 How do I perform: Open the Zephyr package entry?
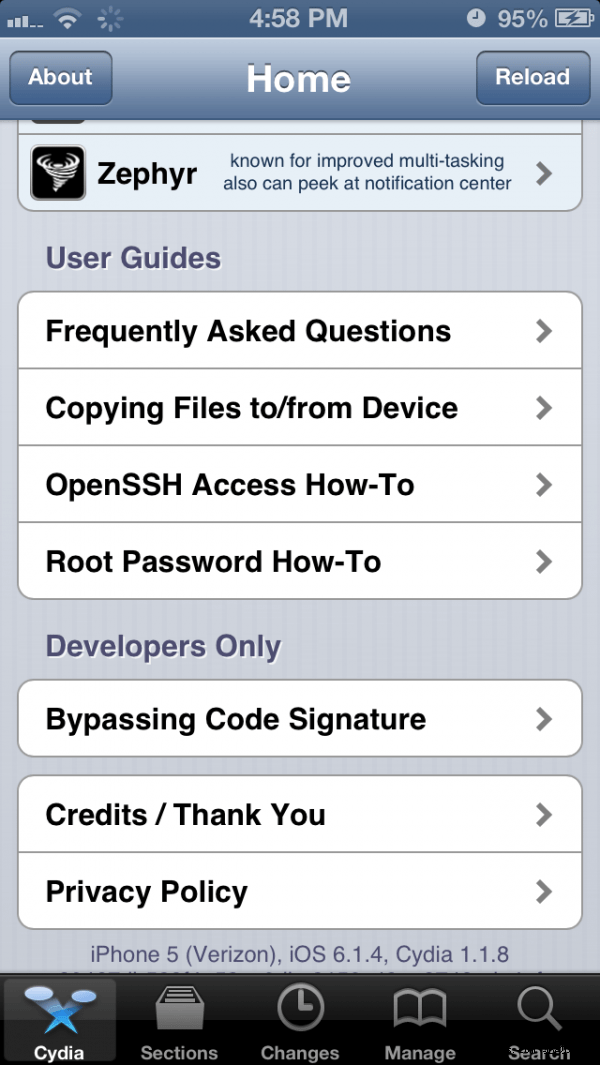[300, 173]
